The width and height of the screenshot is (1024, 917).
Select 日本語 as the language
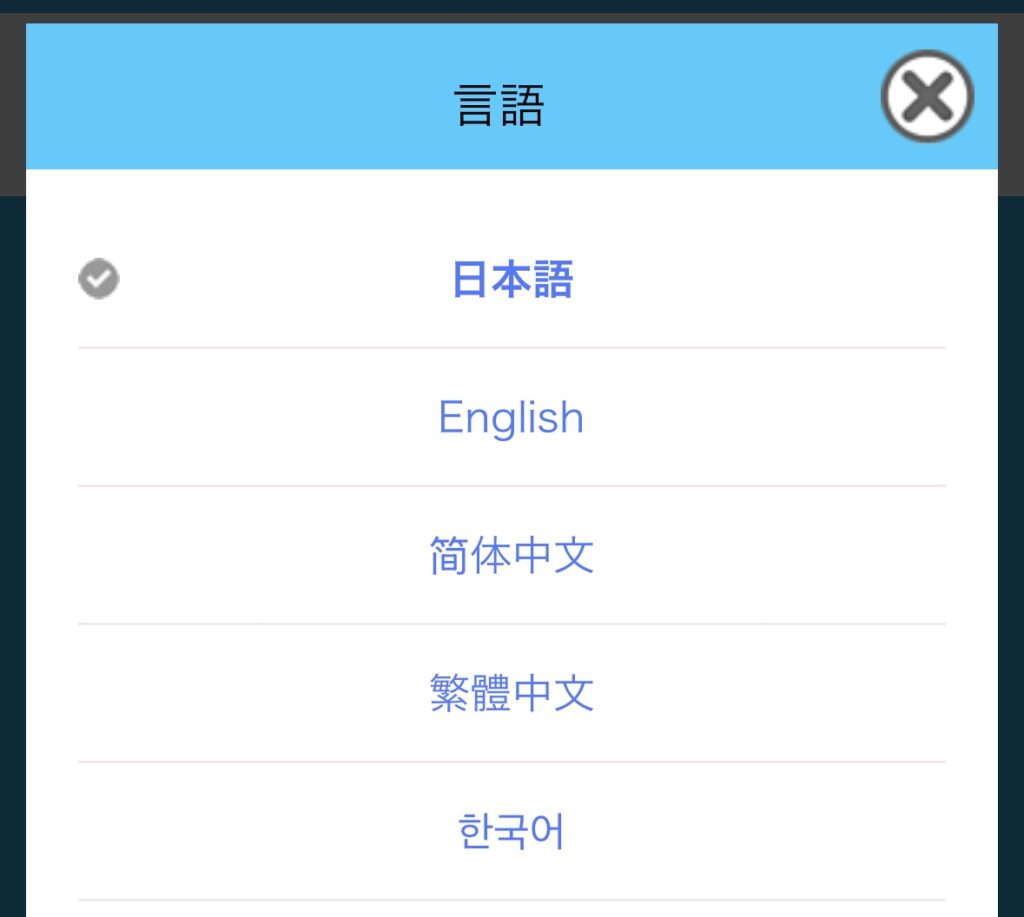[511, 280]
